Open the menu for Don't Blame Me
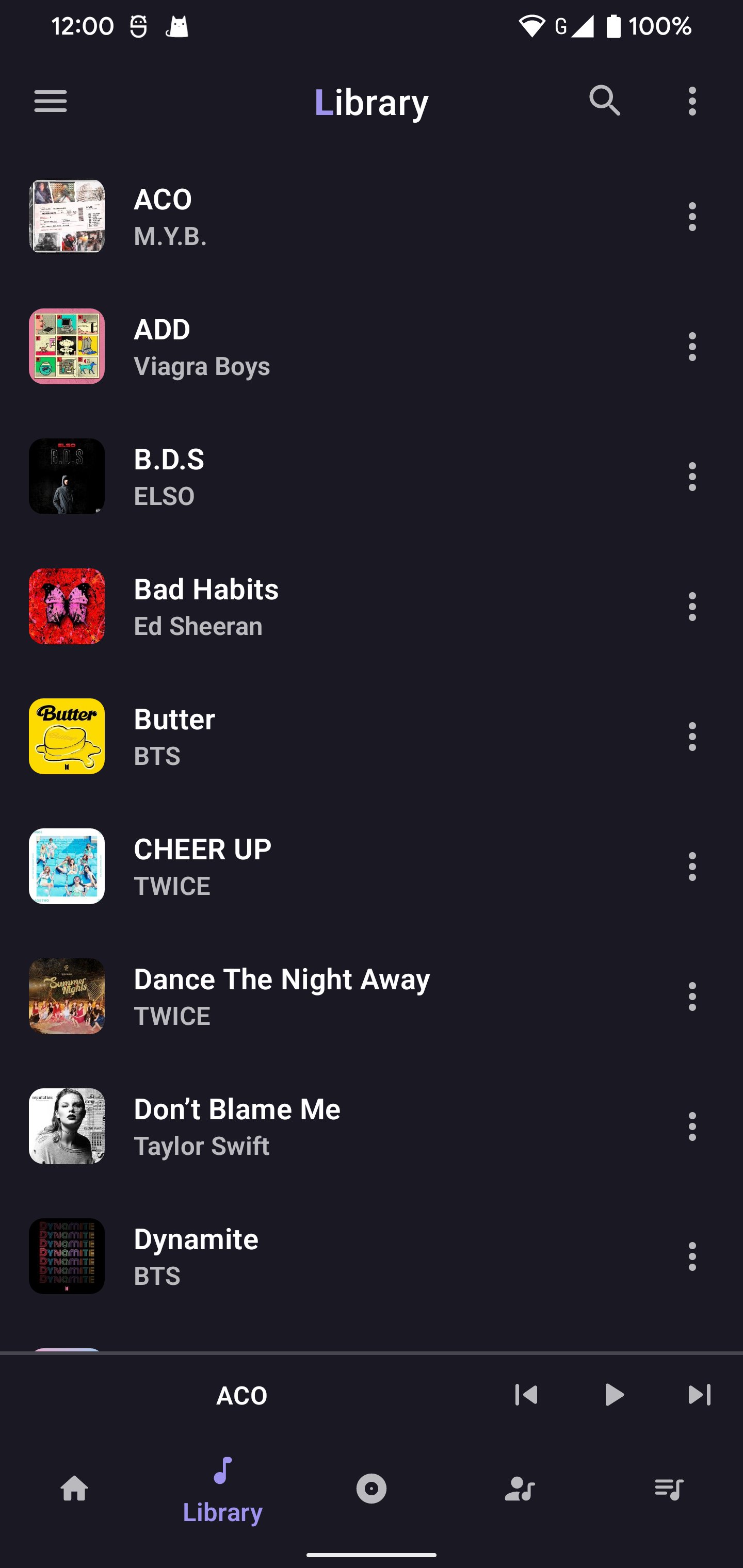Screen dimensions: 743x1568 click(692, 1126)
